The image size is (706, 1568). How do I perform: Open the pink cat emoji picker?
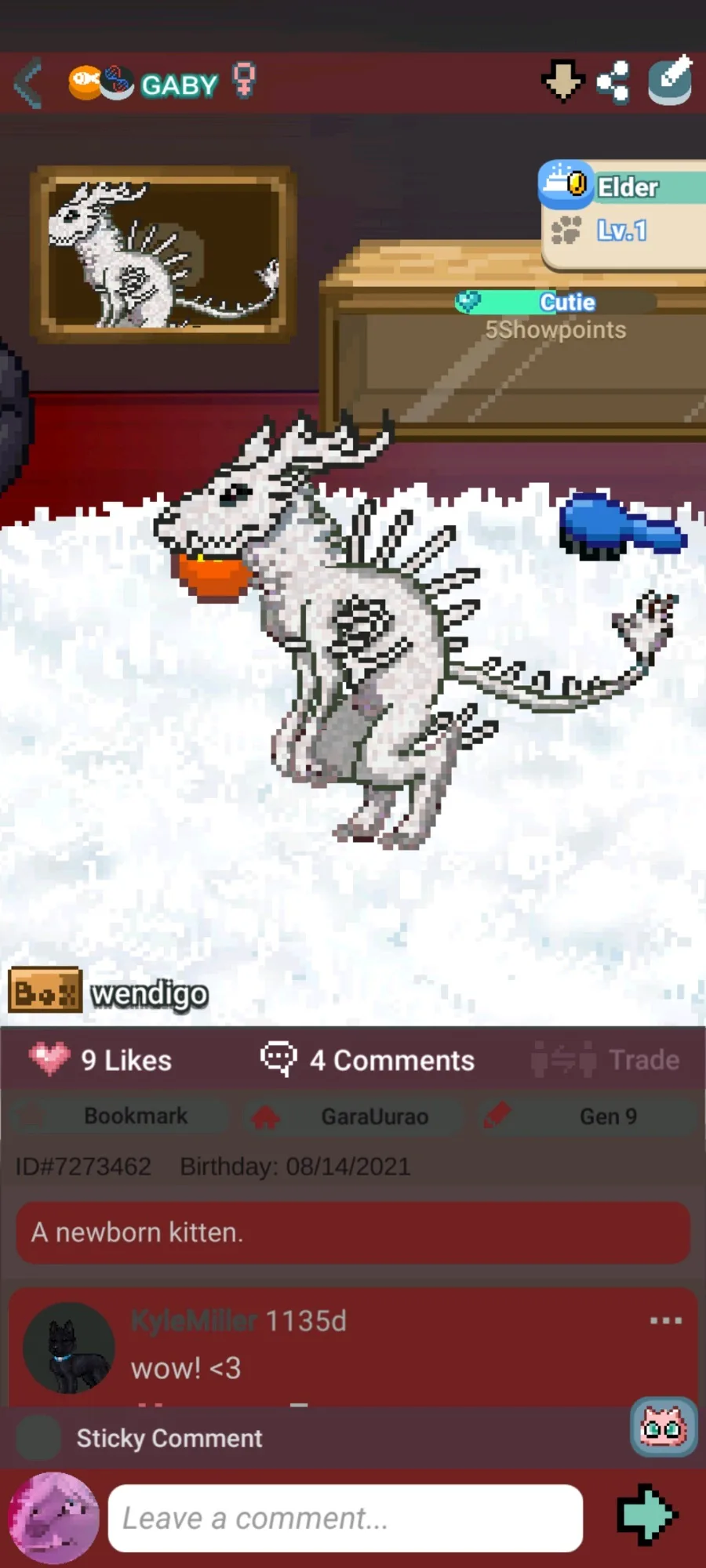(664, 1426)
